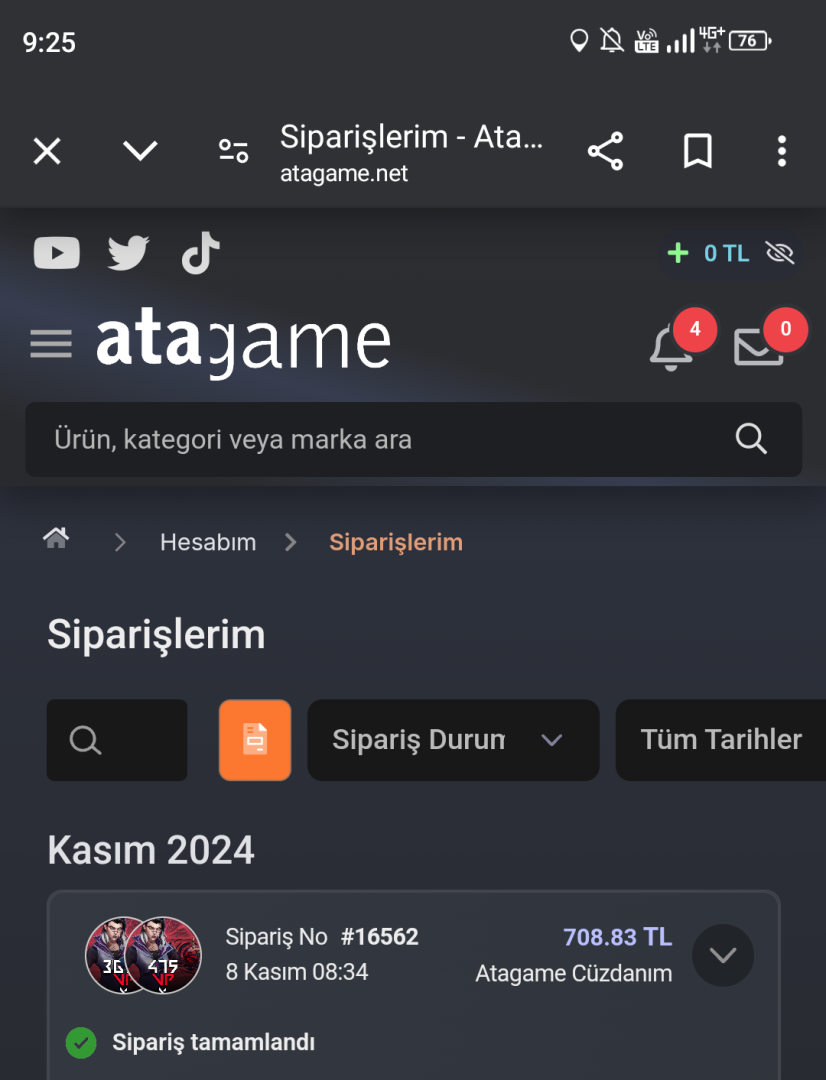Go to the Hesabım breadcrumb
Screen dimensions: 826x1080
pyautogui.click(x=208, y=542)
